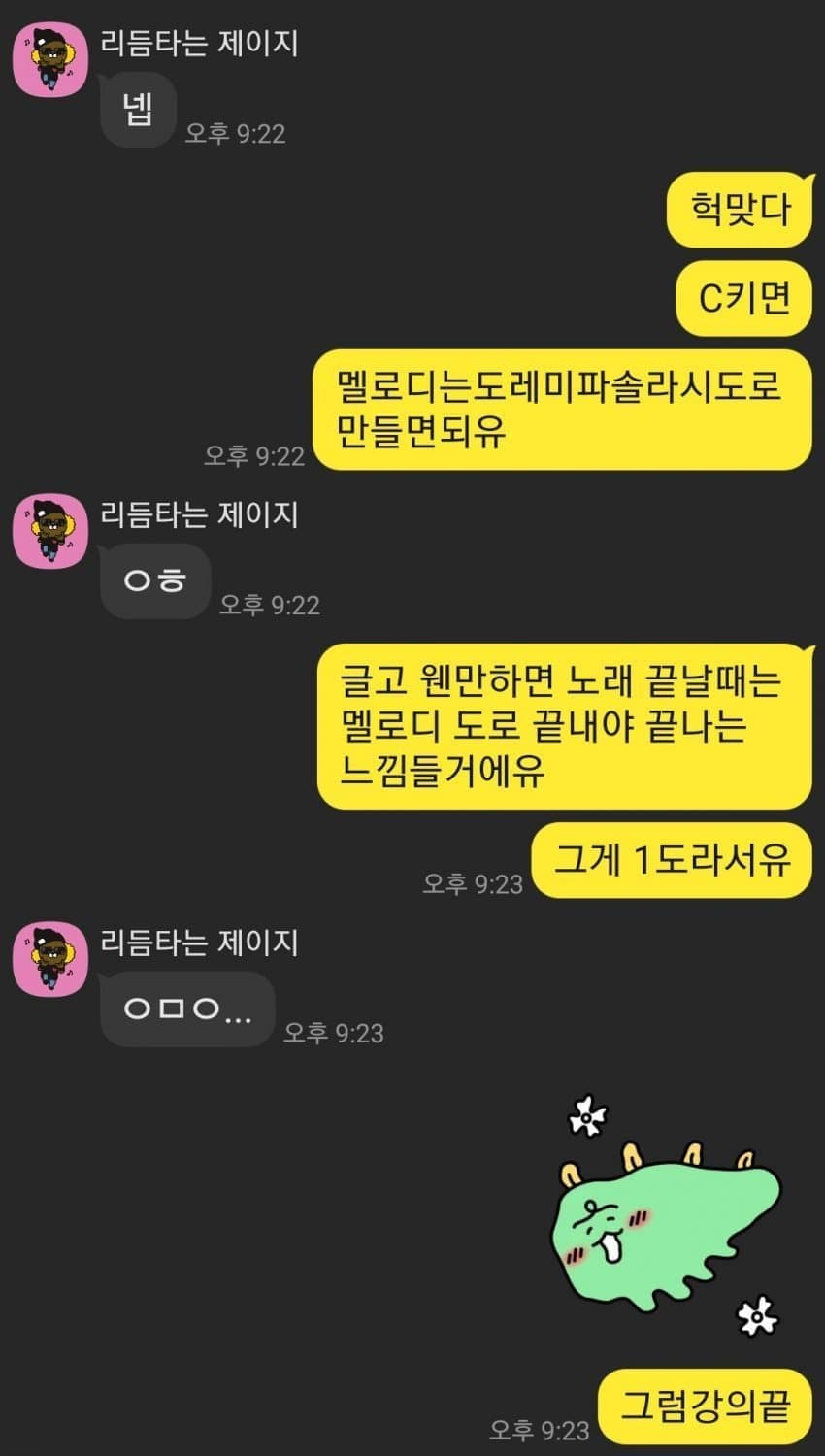Viewport: 825px width, 1456px height.
Task: Open 리듬타는 제이지's profile picture beside the 넵 message
Action: click(50, 60)
